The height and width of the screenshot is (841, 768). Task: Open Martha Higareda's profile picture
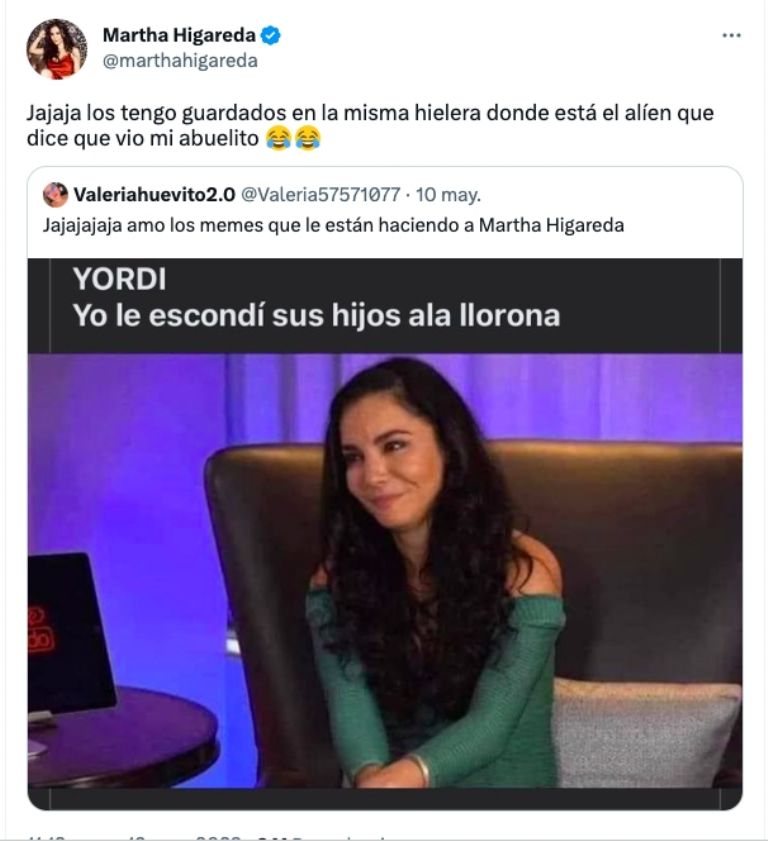point(56,48)
